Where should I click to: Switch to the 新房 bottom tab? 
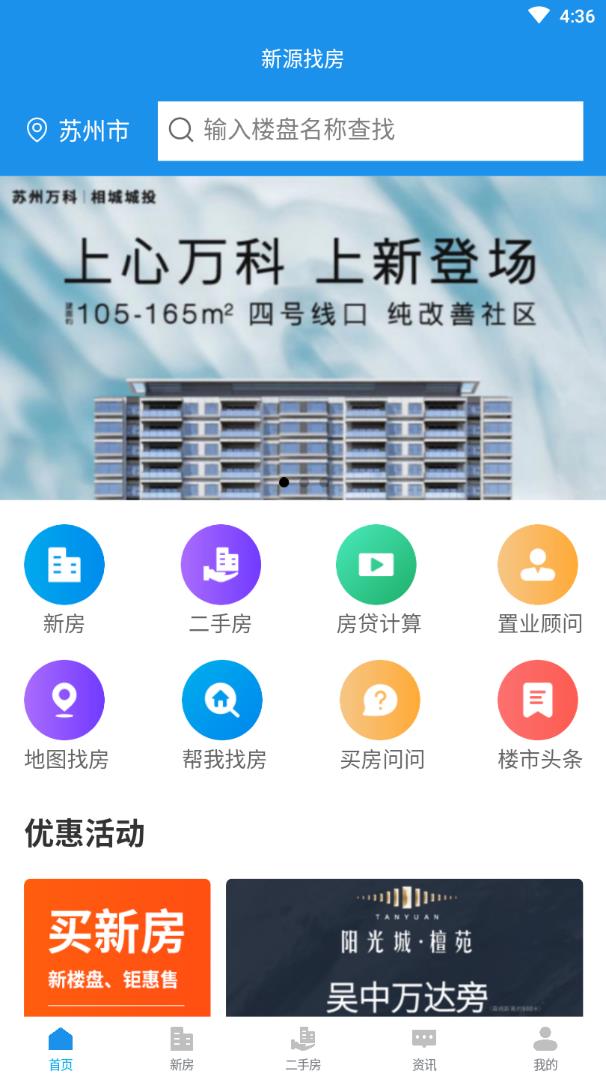click(181, 1048)
